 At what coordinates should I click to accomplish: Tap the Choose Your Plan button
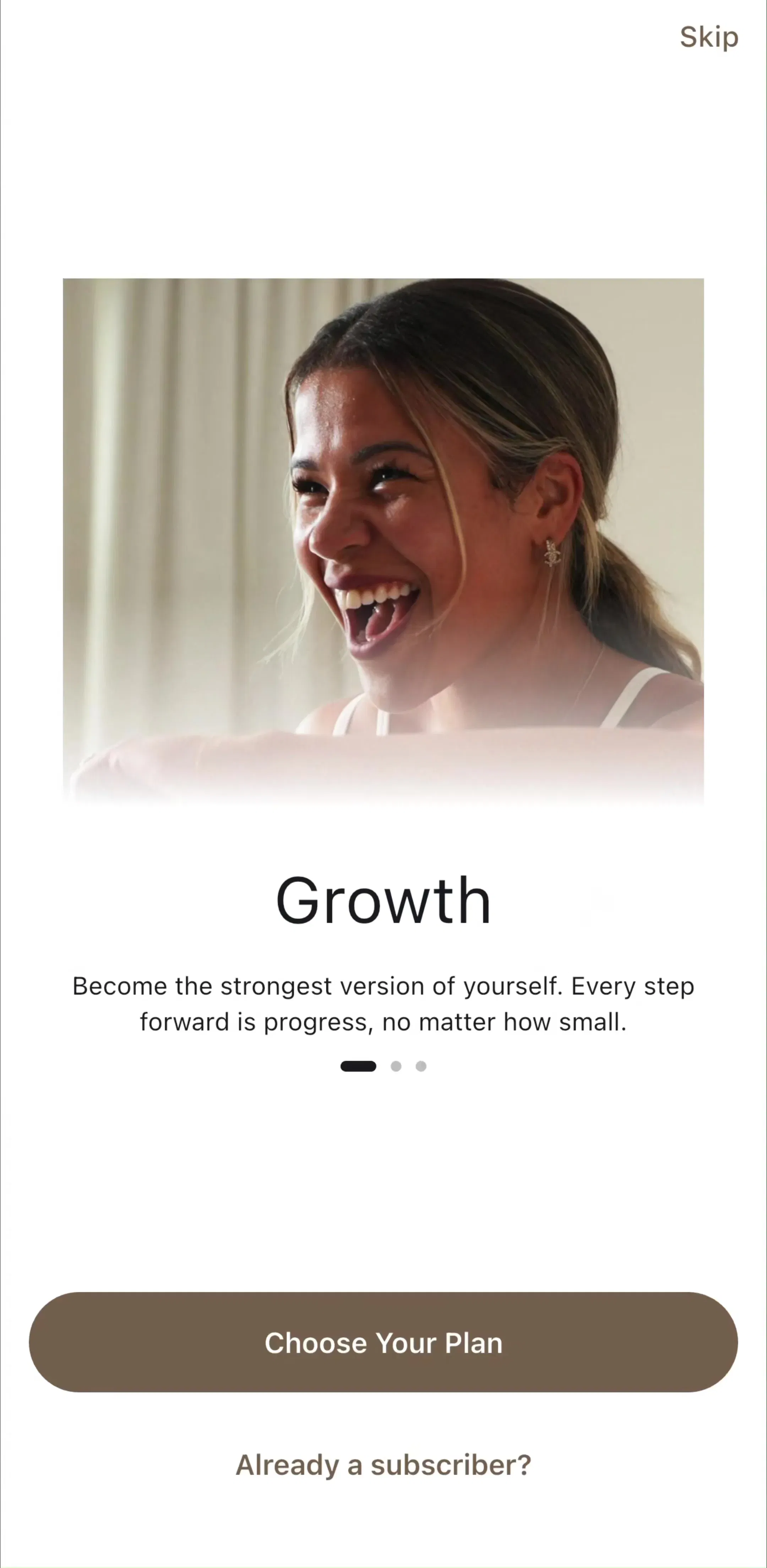[383, 1342]
